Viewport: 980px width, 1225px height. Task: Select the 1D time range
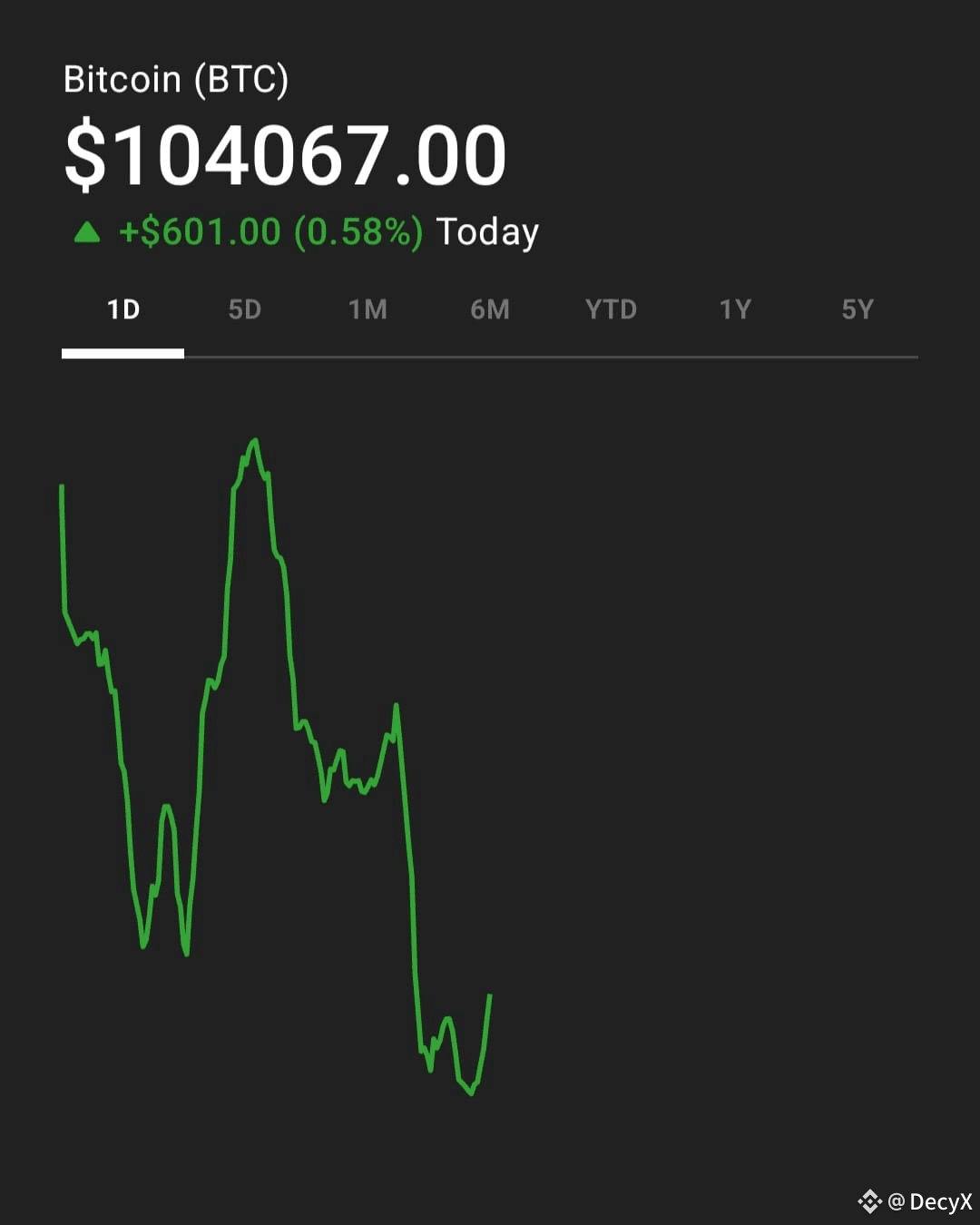coord(122,309)
